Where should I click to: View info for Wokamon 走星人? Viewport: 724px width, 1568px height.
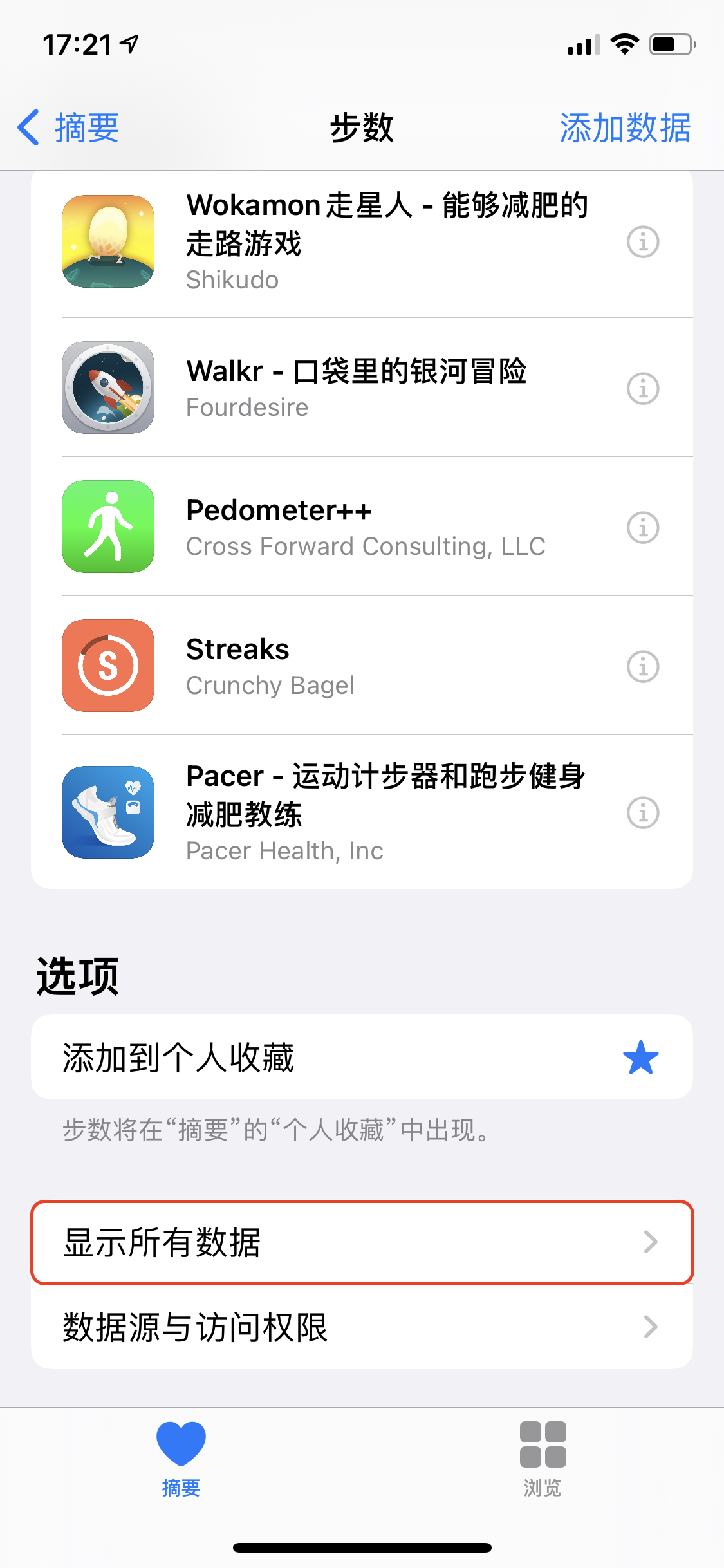pos(642,242)
